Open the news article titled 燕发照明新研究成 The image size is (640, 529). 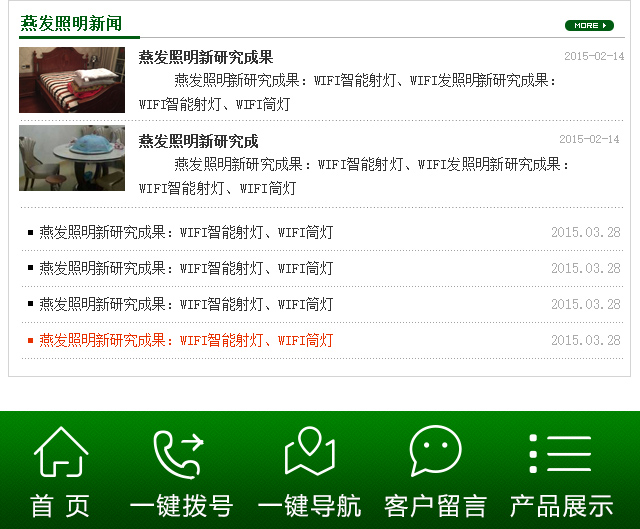[198, 141]
